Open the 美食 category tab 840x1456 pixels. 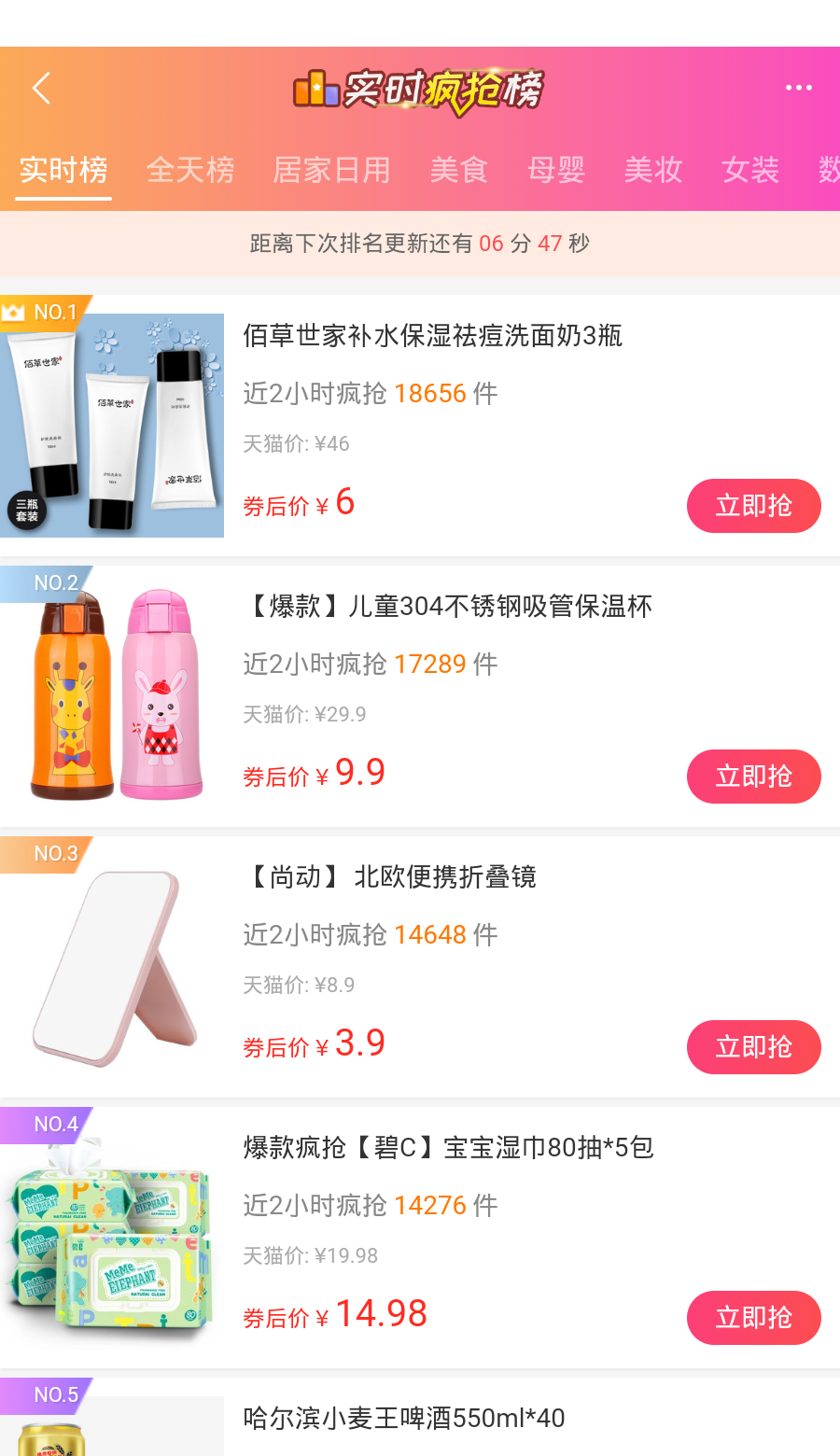click(458, 170)
